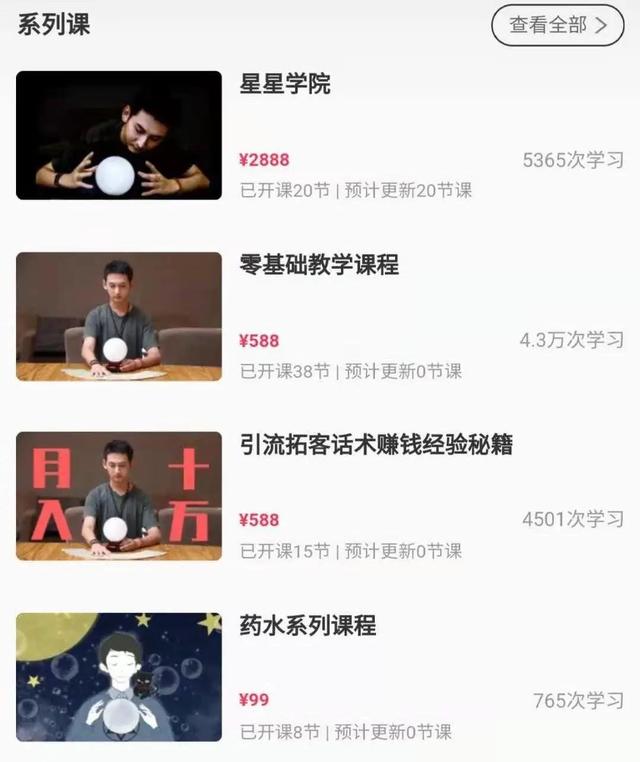The image size is (640, 762).
Task: Select the 药水系列课程 course
Action: [x=308, y=626]
